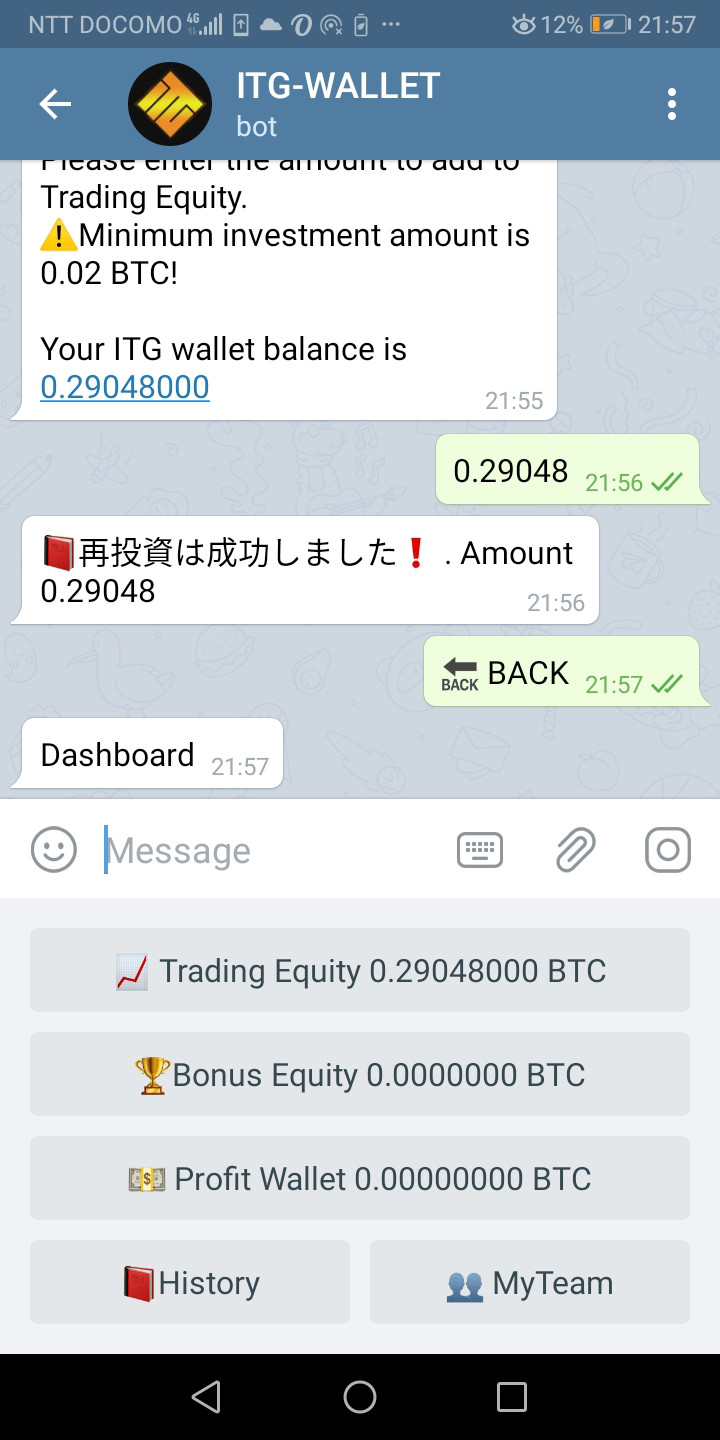Open the emoji picker
Image resolution: width=720 pixels, height=1440 pixels.
coord(54,850)
